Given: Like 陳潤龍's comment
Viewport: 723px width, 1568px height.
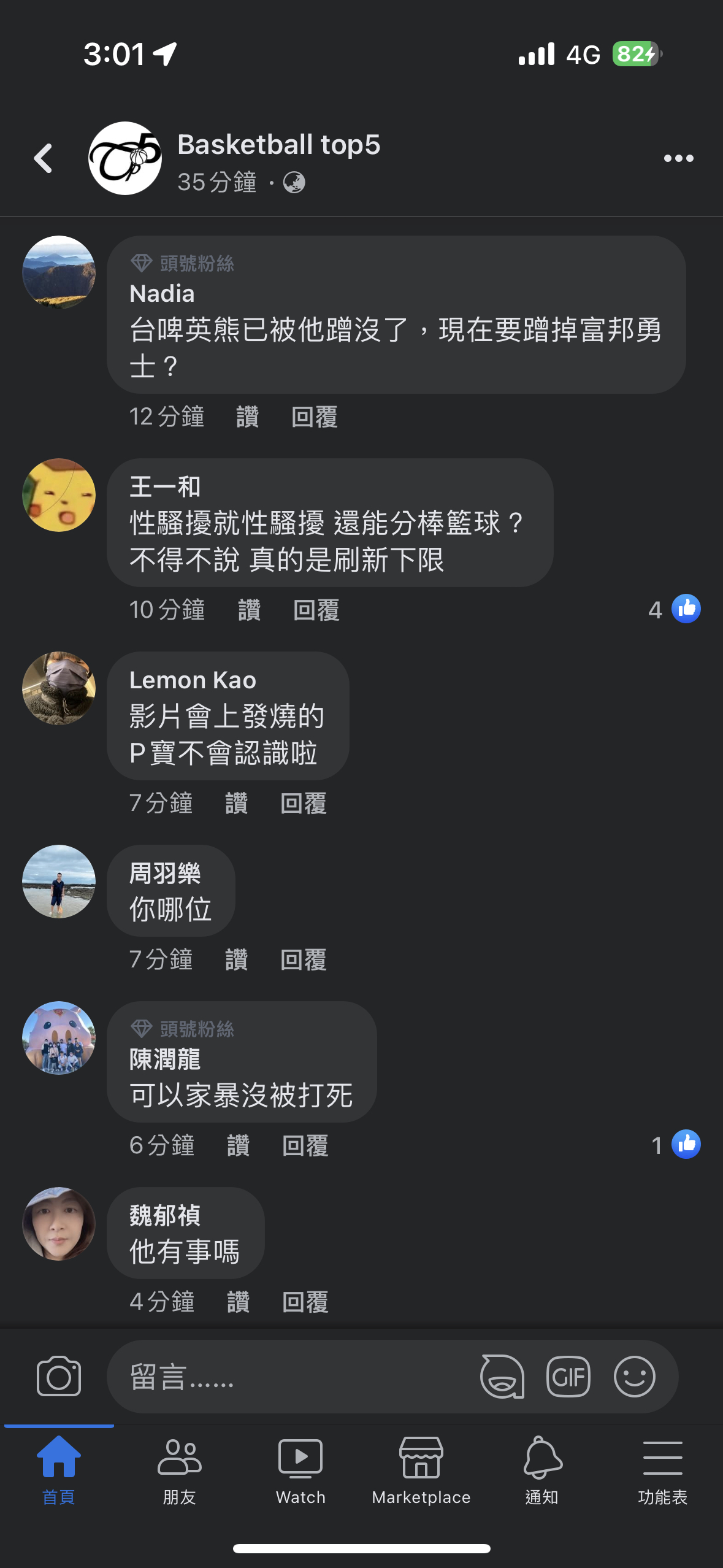Looking at the screenshot, I should 238,1146.
